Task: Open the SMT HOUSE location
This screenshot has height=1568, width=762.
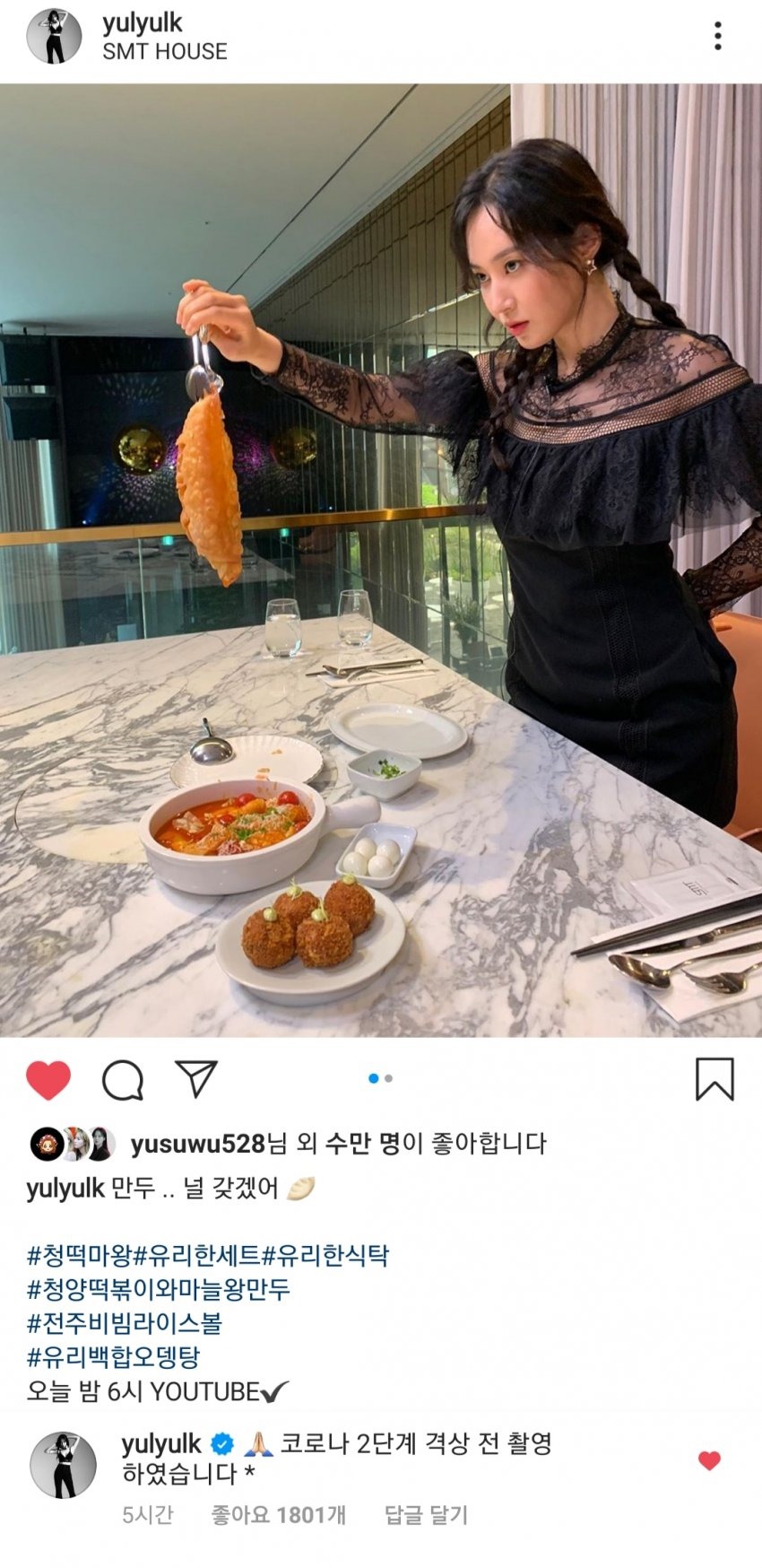Action: point(164,52)
